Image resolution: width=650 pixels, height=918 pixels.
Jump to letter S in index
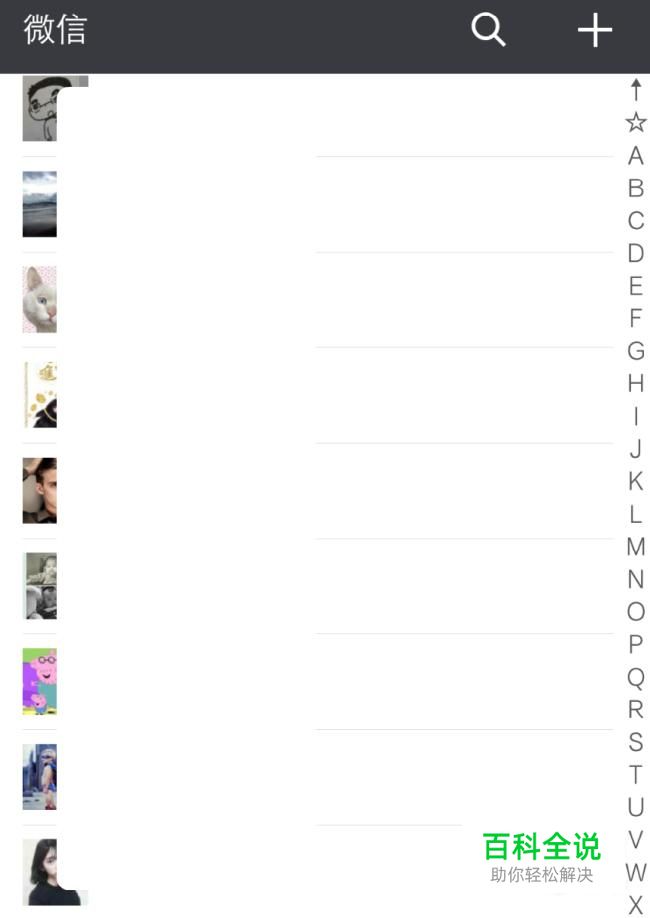point(635,742)
